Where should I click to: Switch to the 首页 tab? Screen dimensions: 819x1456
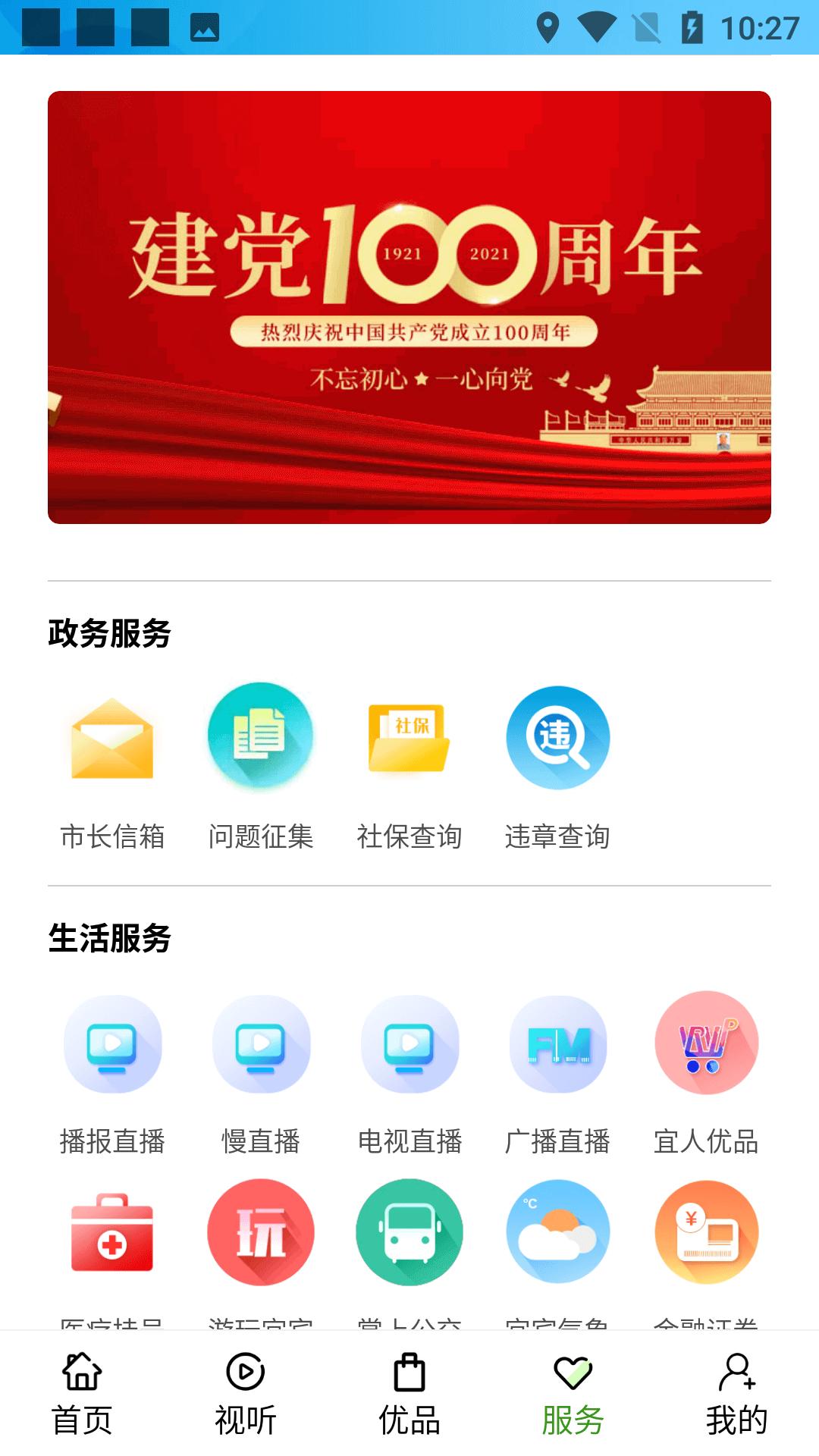[x=82, y=1394]
